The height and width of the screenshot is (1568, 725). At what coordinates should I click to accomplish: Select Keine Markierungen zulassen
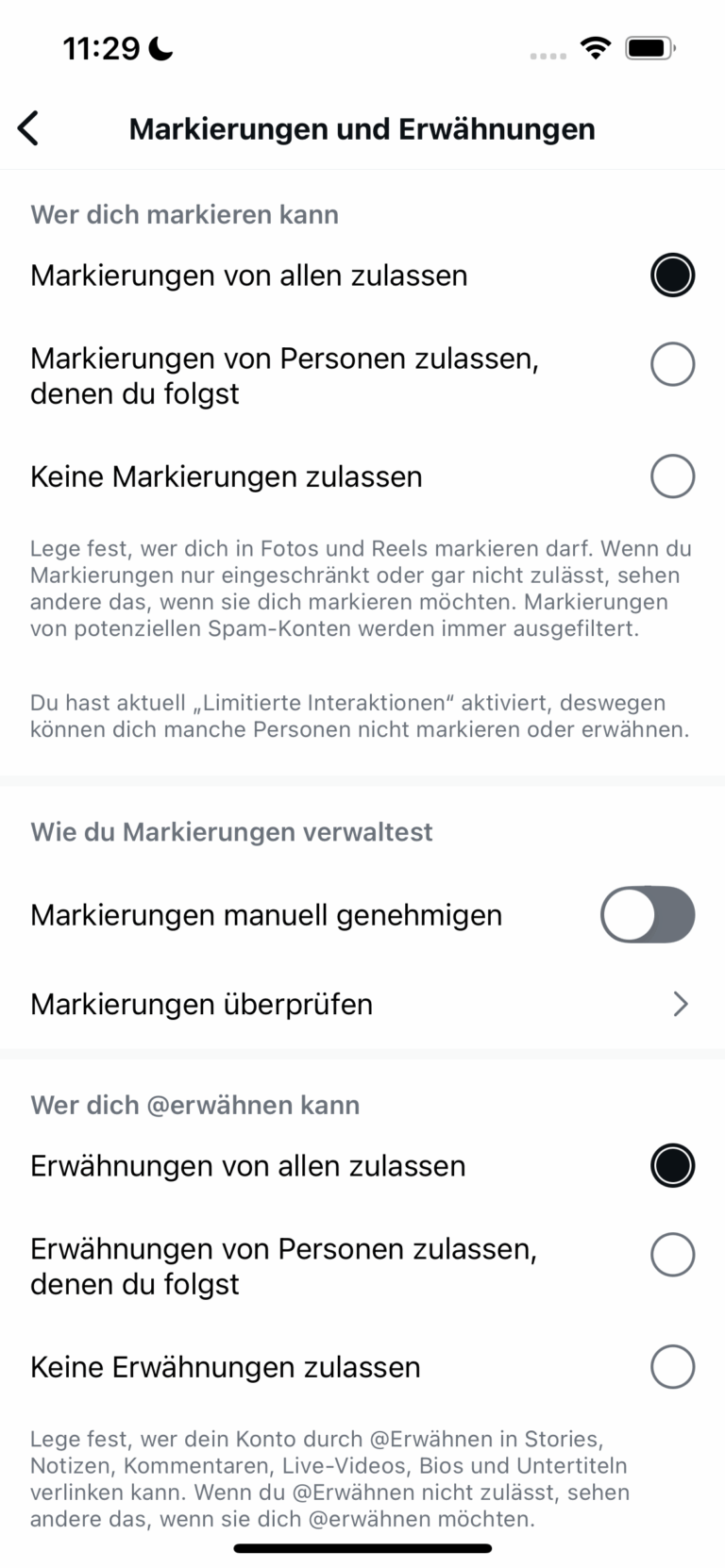click(672, 476)
